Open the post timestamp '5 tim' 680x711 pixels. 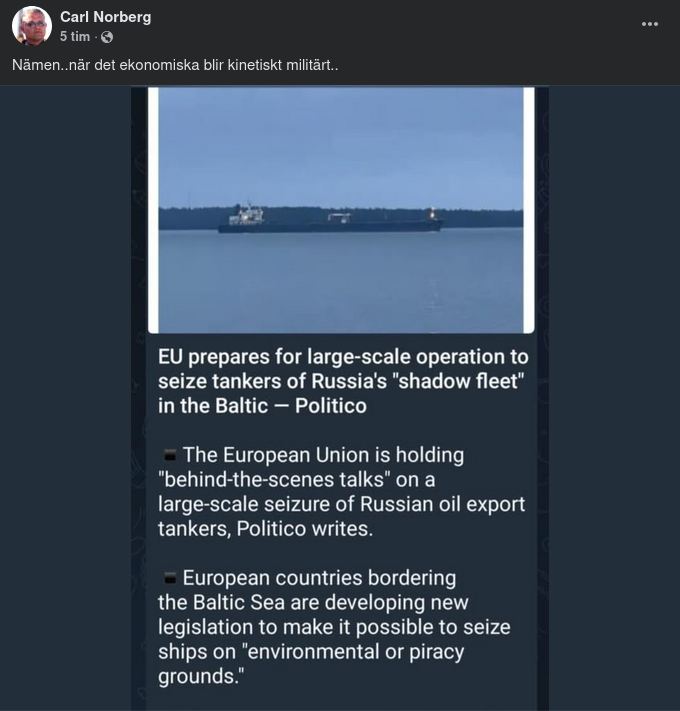pos(74,36)
